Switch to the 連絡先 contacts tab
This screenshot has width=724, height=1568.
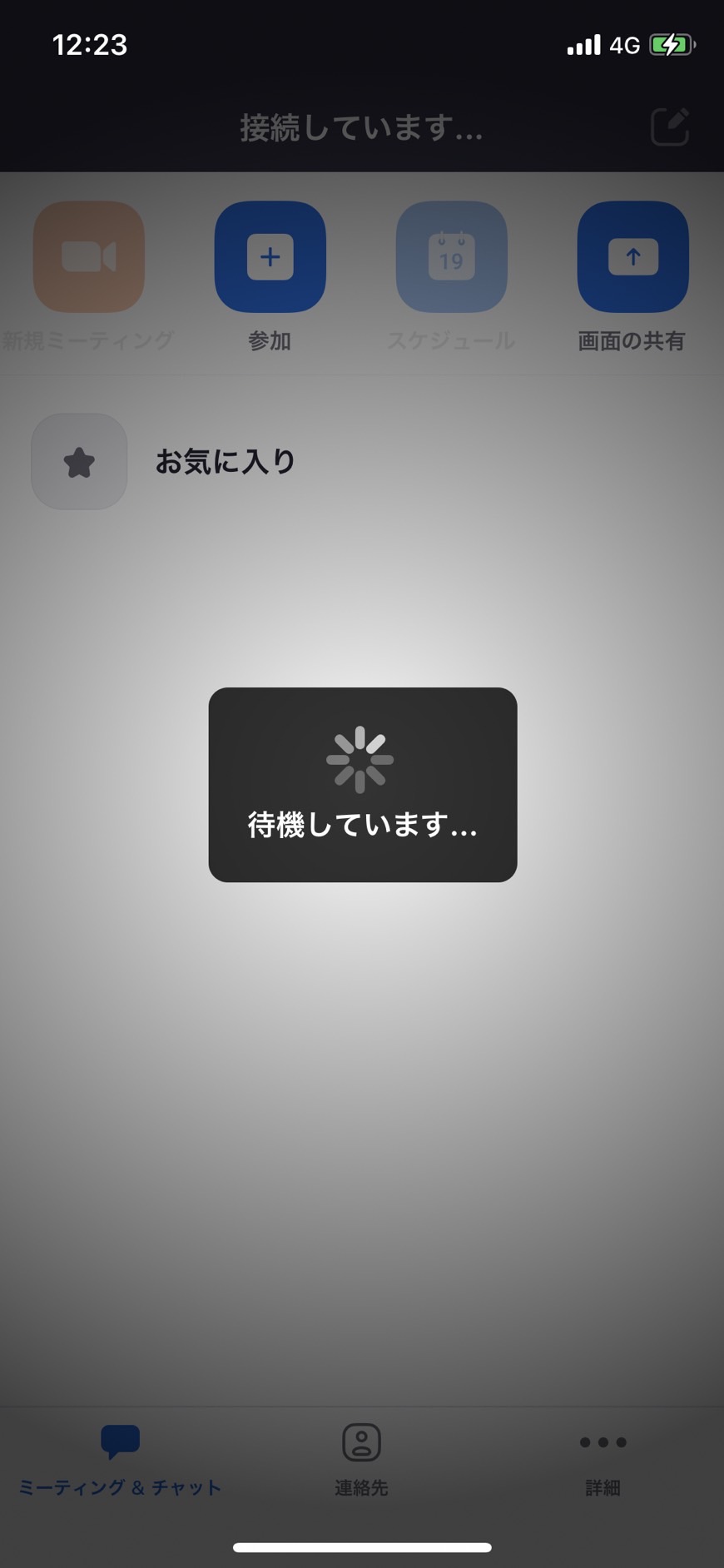click(x=361, y=1460)
